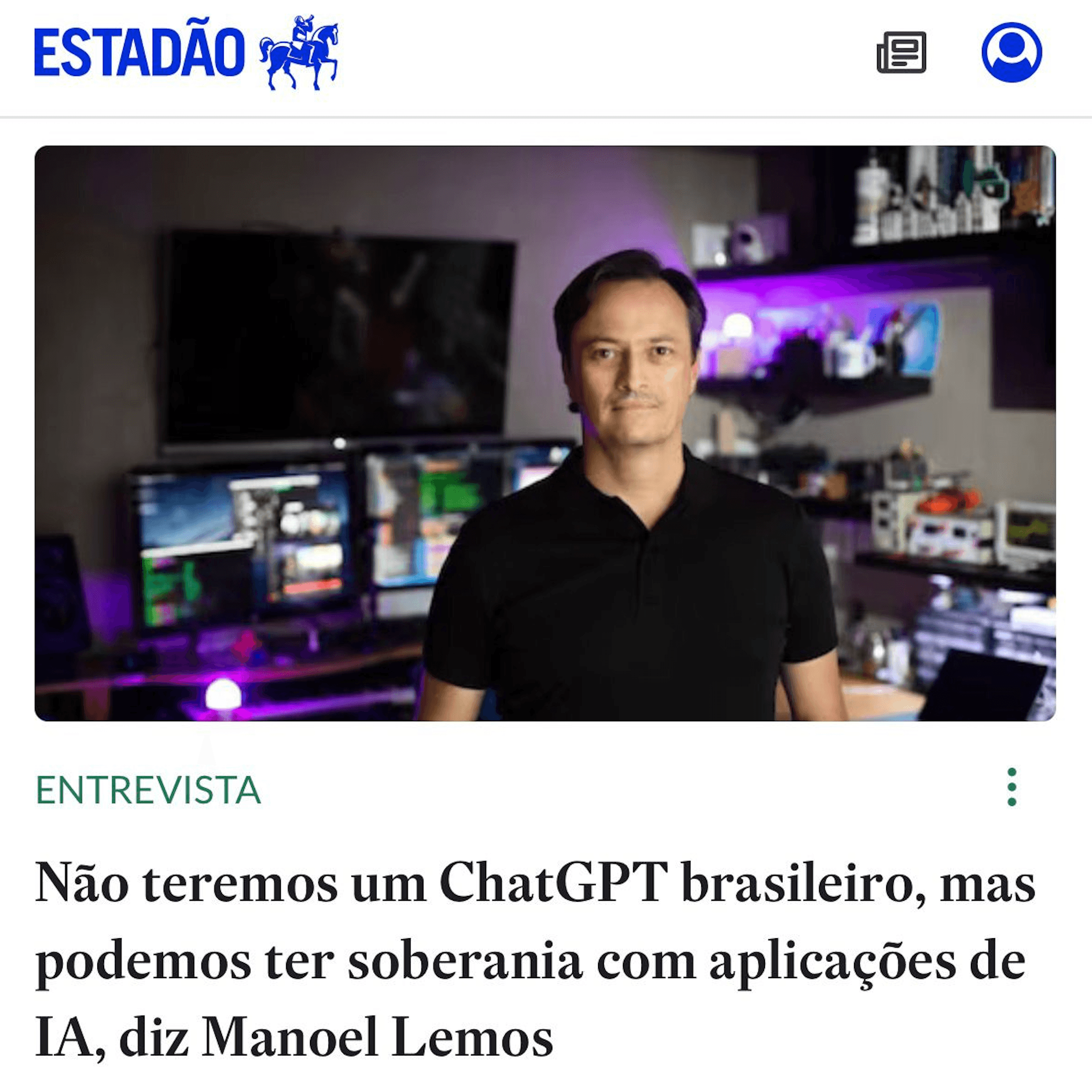Open the three-dot article options menu
Viewport: 1092px width, 1092px height.
1012,787
